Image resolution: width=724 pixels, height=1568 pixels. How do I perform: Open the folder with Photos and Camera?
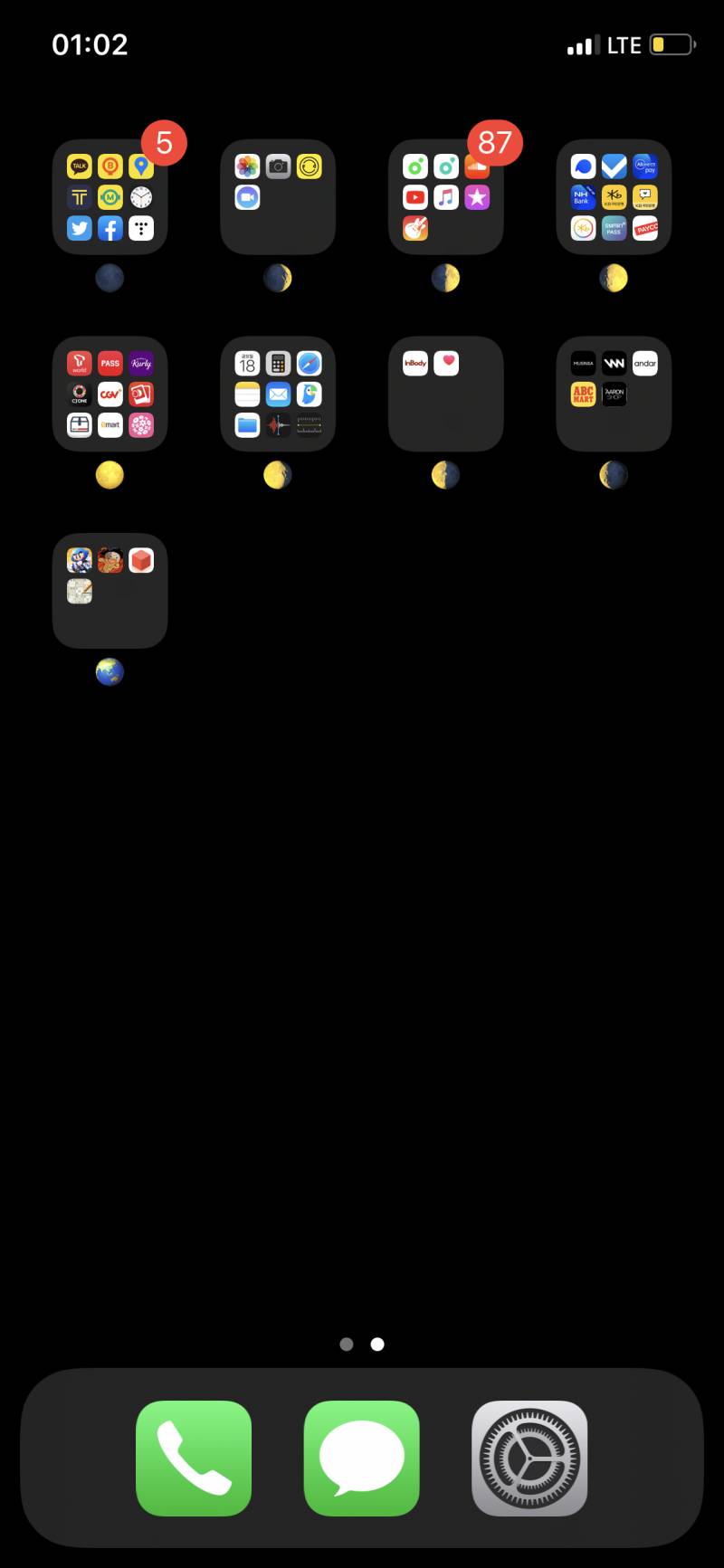(x=278, y=197)
